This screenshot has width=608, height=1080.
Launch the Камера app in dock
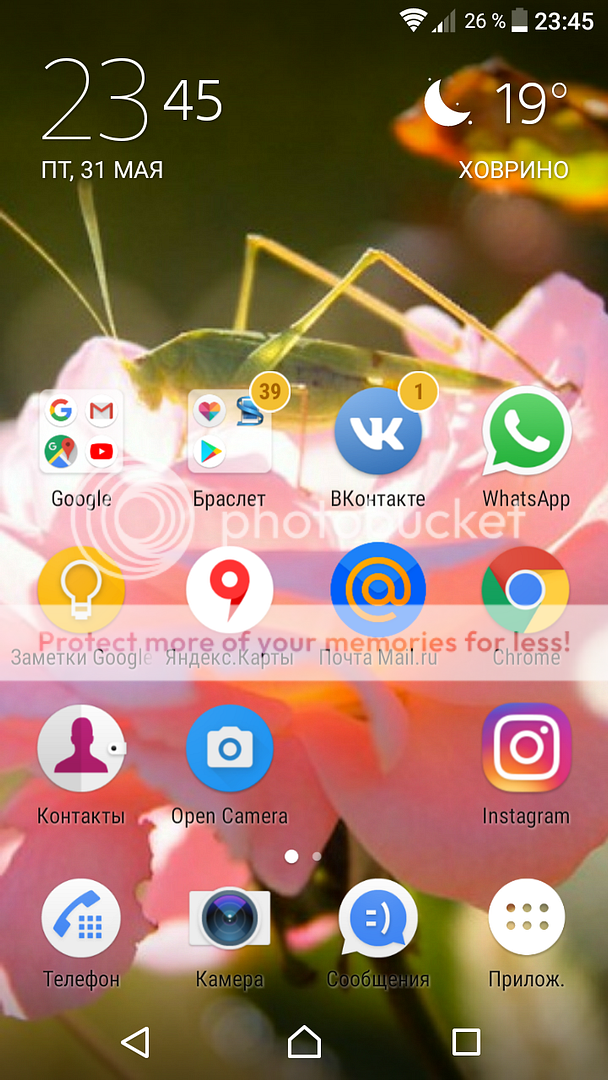coord(230,918)
